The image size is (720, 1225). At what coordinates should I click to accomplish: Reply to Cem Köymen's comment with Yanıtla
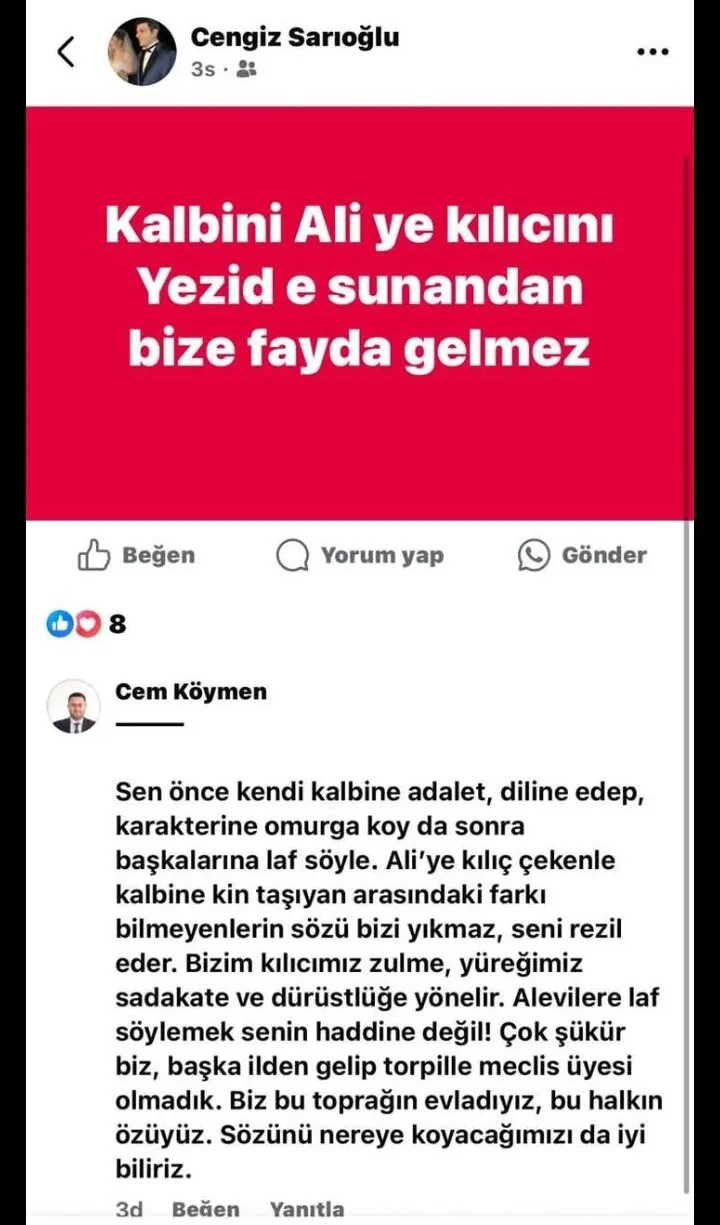pos(306,1210)
